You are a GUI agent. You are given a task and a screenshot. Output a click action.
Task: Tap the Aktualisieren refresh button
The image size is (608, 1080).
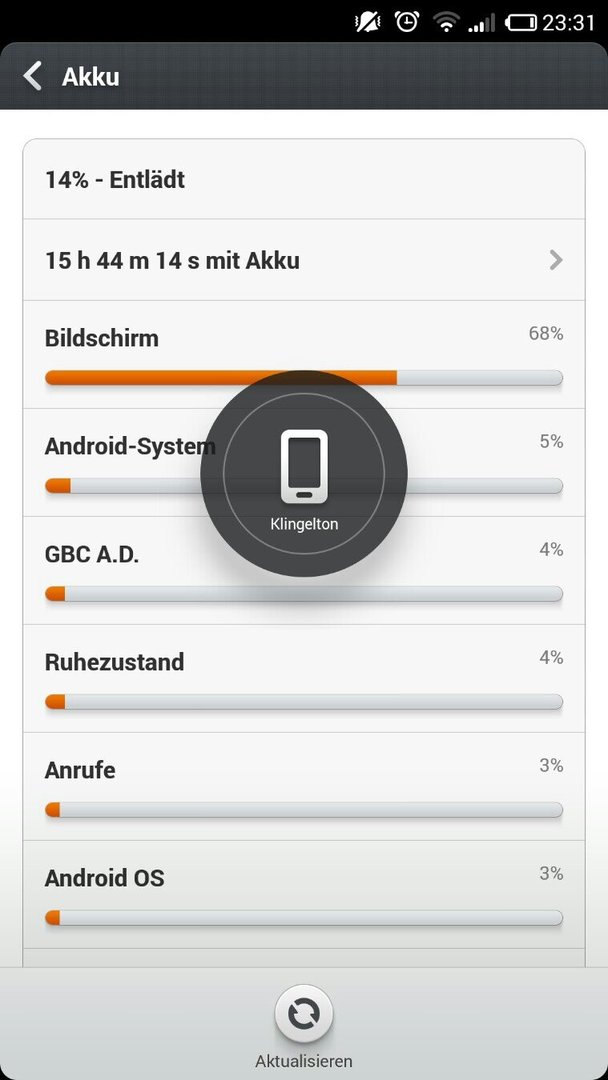click(304, 1015)
